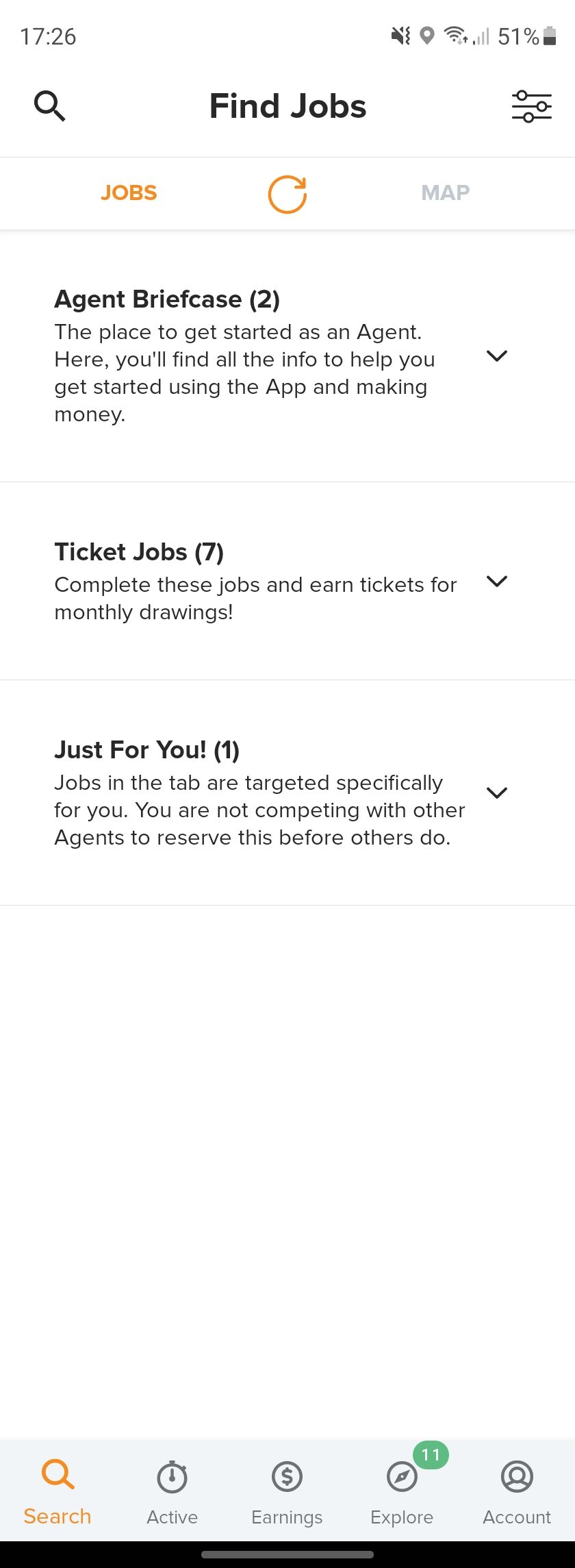Select the JOBS tab
The width and height of the screenshot is (575, 1568).
point(128,192)
